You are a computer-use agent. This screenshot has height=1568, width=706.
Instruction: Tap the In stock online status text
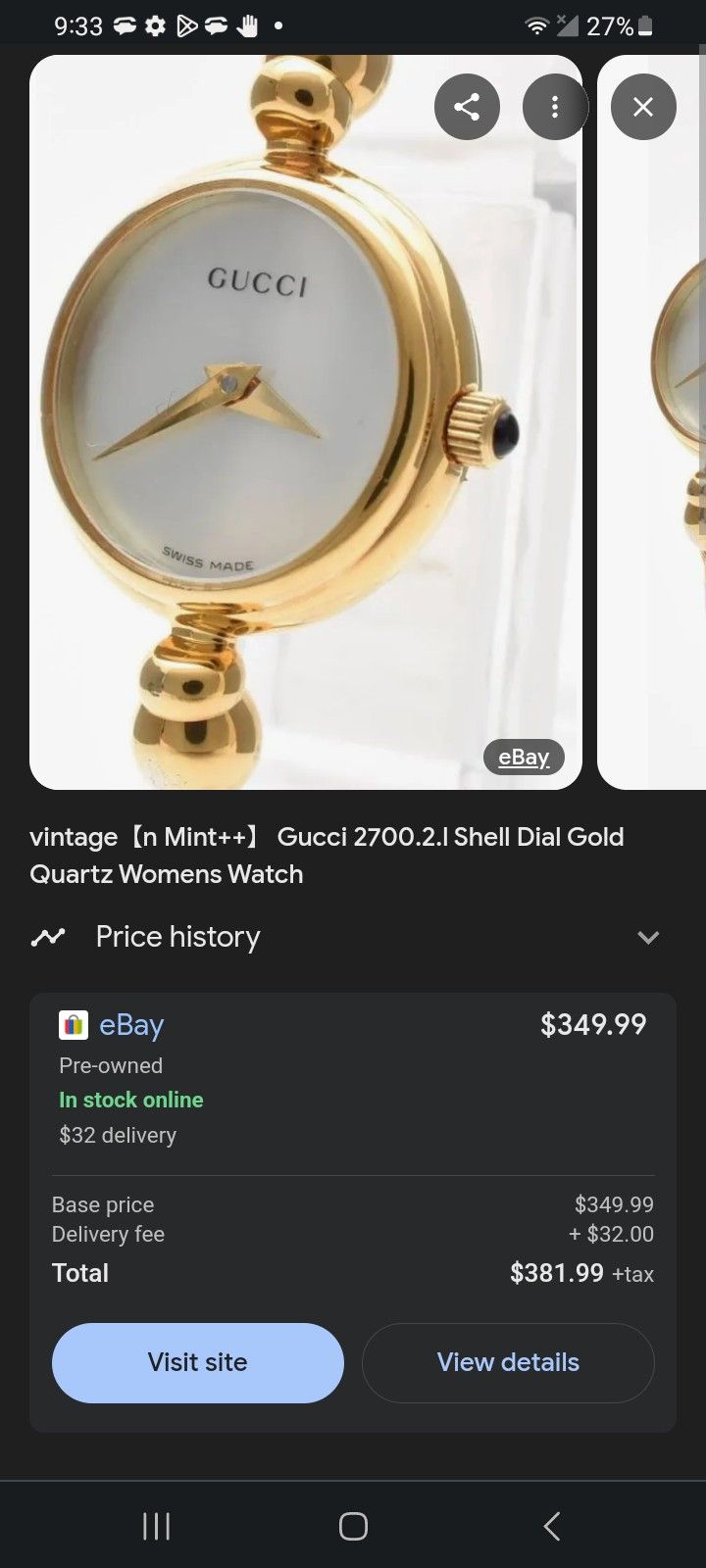[x=130, y=1100]
